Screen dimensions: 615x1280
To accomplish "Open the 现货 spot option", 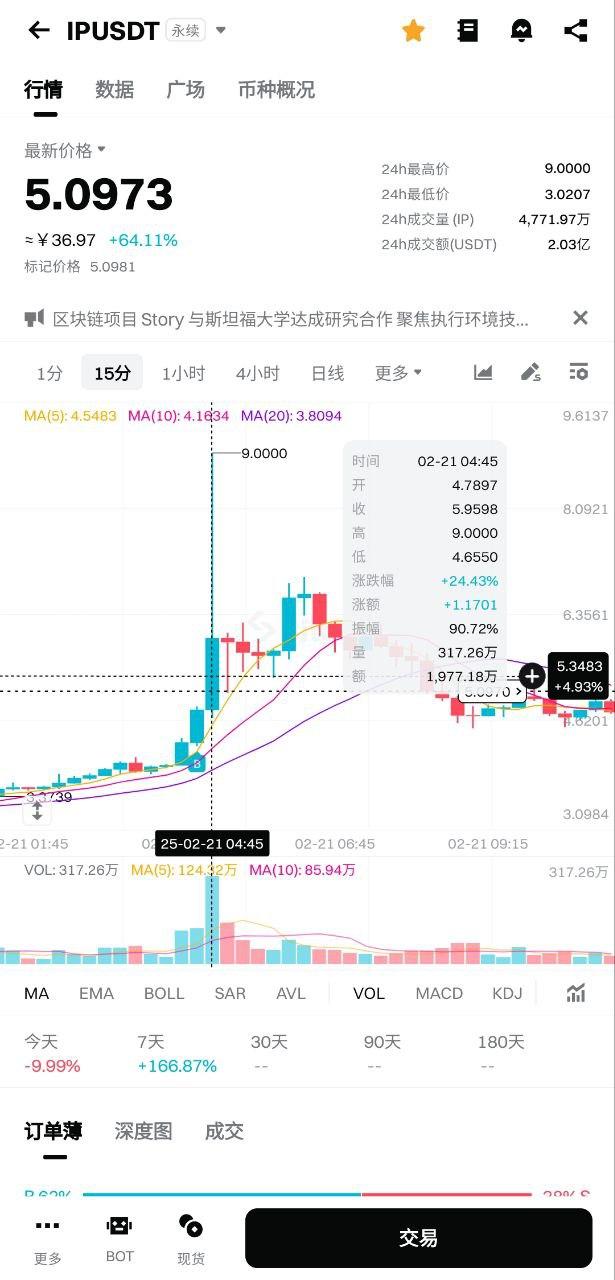I will coord(191,1238).
